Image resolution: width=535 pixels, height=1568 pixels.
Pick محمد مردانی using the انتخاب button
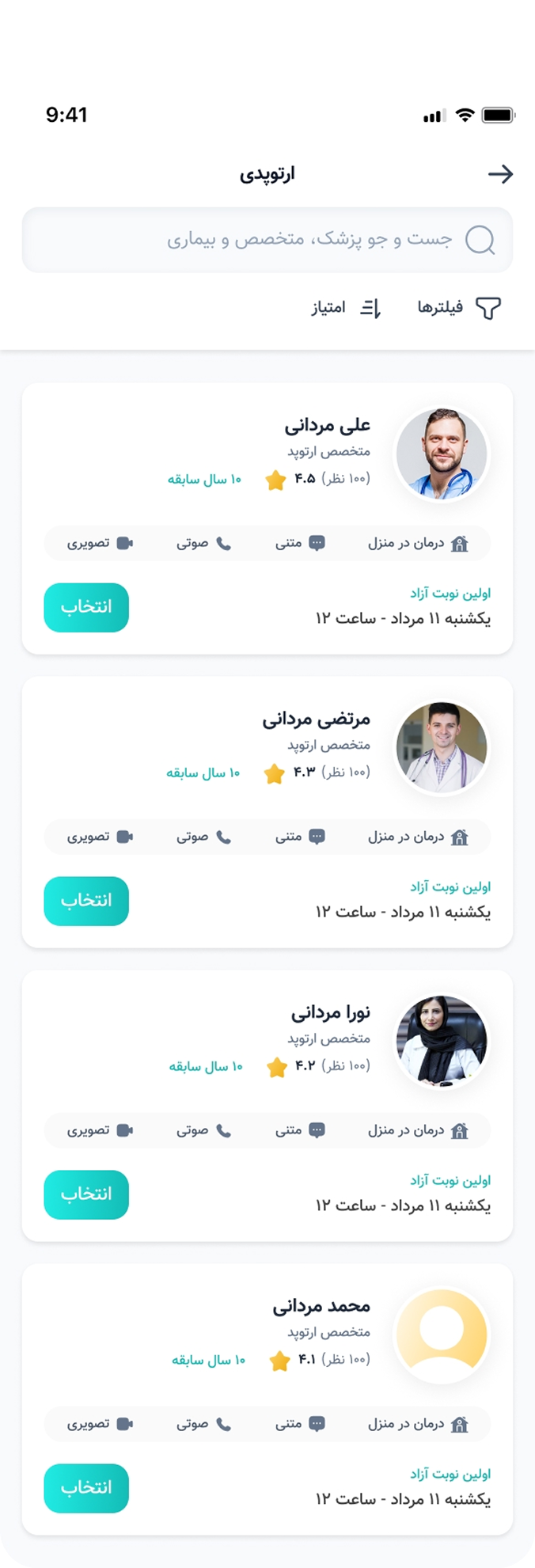[x=86, y=1488]
